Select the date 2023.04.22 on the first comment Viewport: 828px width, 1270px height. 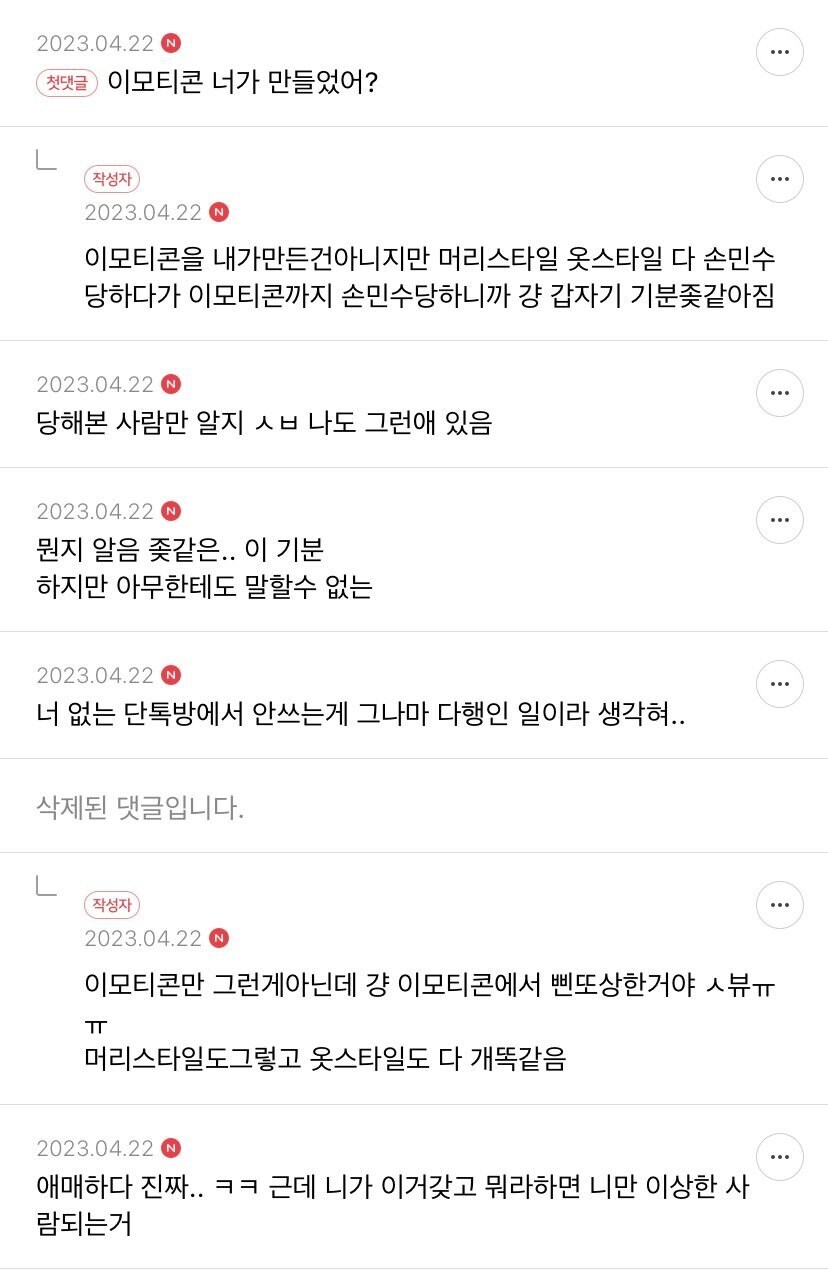tap(95, 43)
